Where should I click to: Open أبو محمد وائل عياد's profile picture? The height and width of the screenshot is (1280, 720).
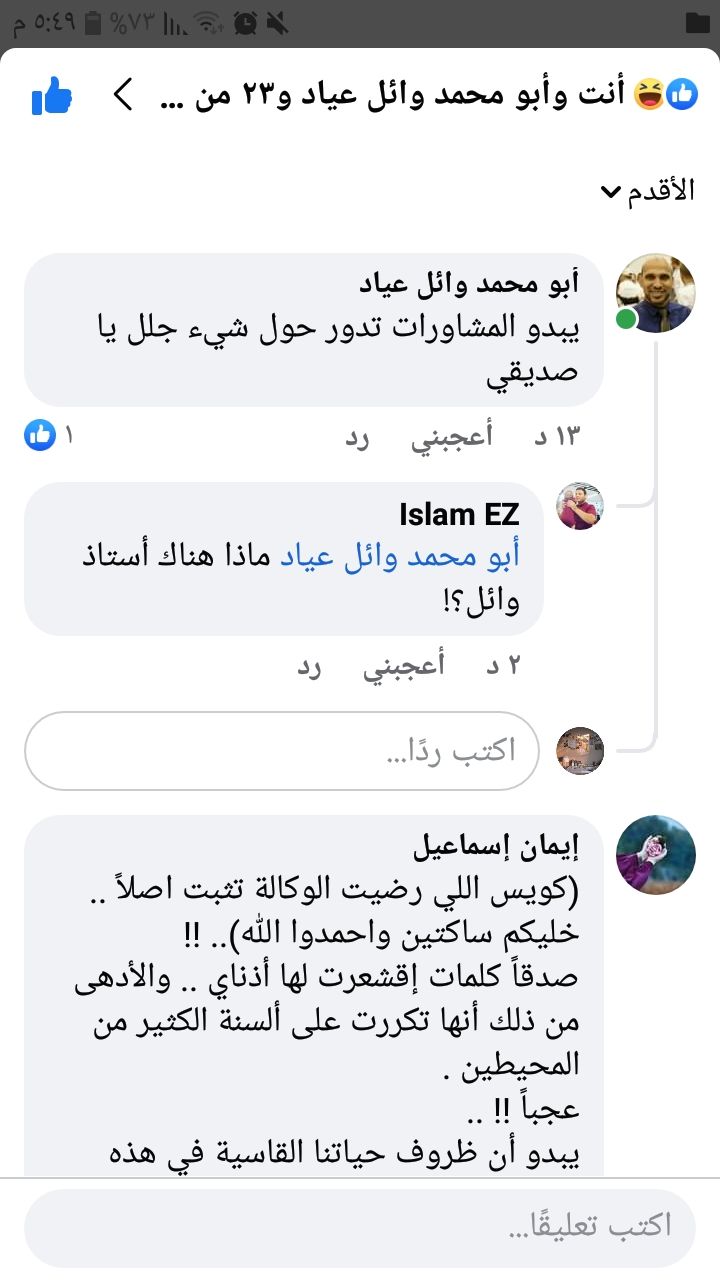[654, 293]
